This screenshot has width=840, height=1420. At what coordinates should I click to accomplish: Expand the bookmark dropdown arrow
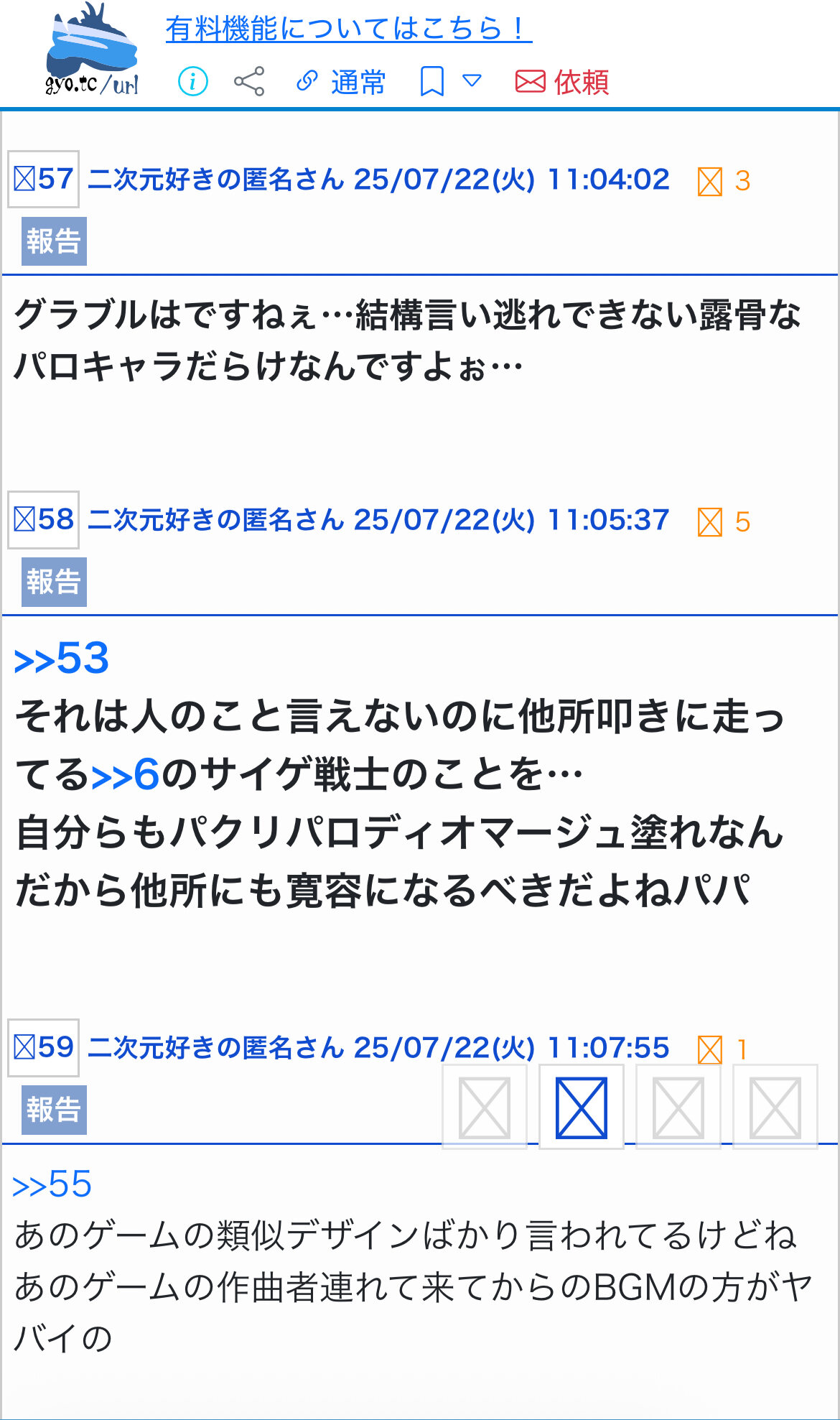472,80
